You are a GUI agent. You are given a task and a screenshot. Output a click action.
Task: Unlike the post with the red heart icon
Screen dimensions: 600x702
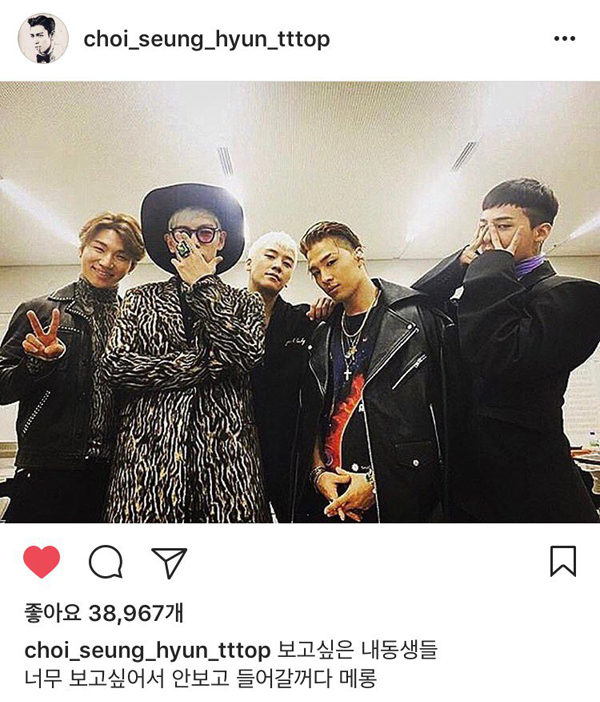(41, 562)
